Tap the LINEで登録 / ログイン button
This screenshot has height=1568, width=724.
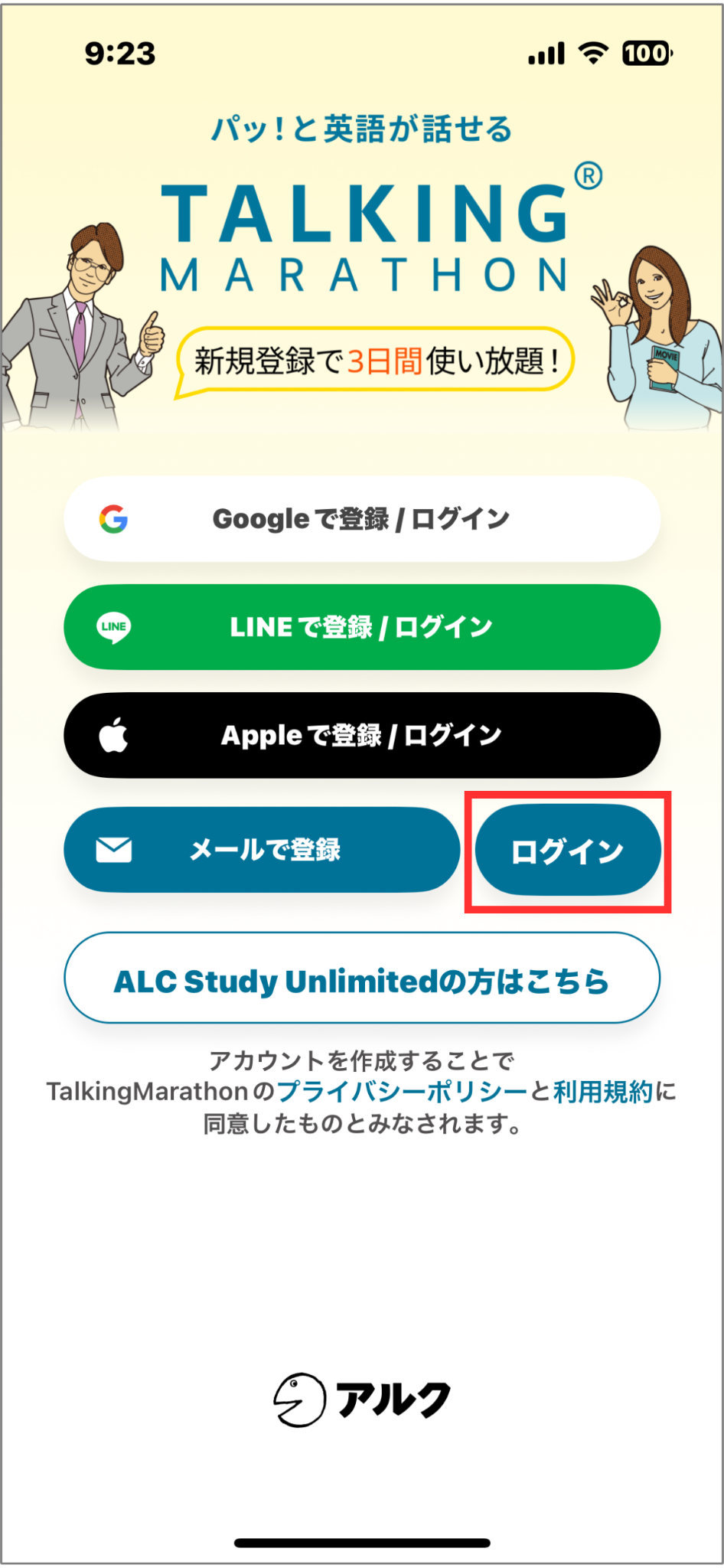pos(361,627)
